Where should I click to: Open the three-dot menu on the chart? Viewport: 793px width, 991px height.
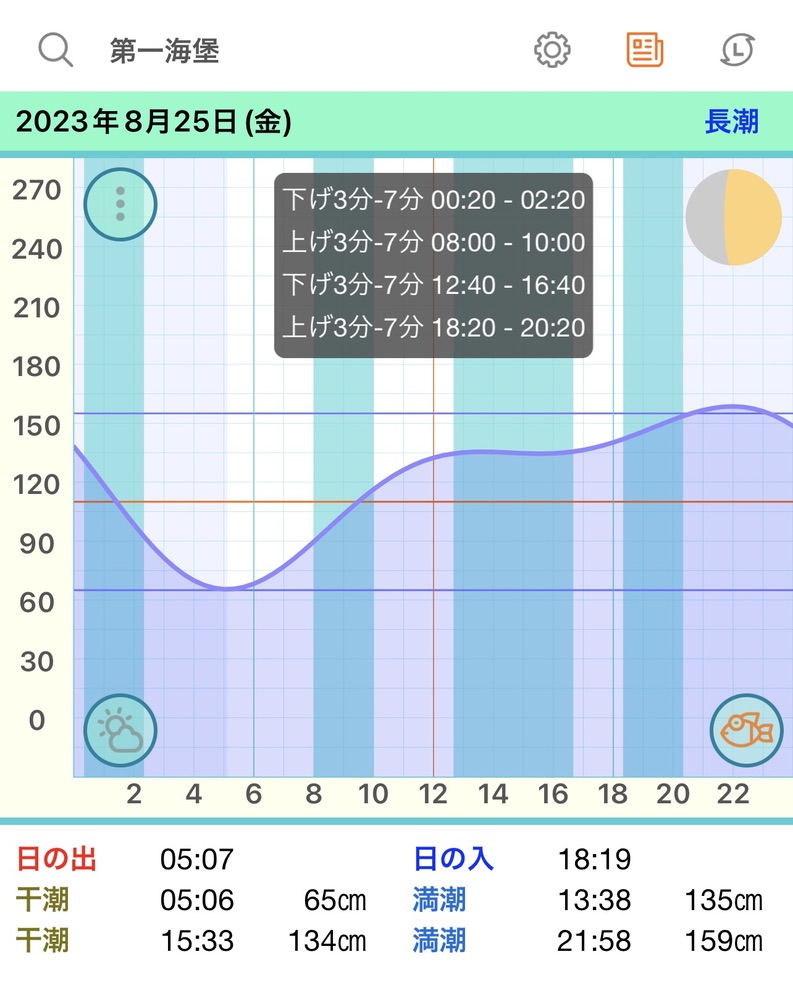(120, 204)
